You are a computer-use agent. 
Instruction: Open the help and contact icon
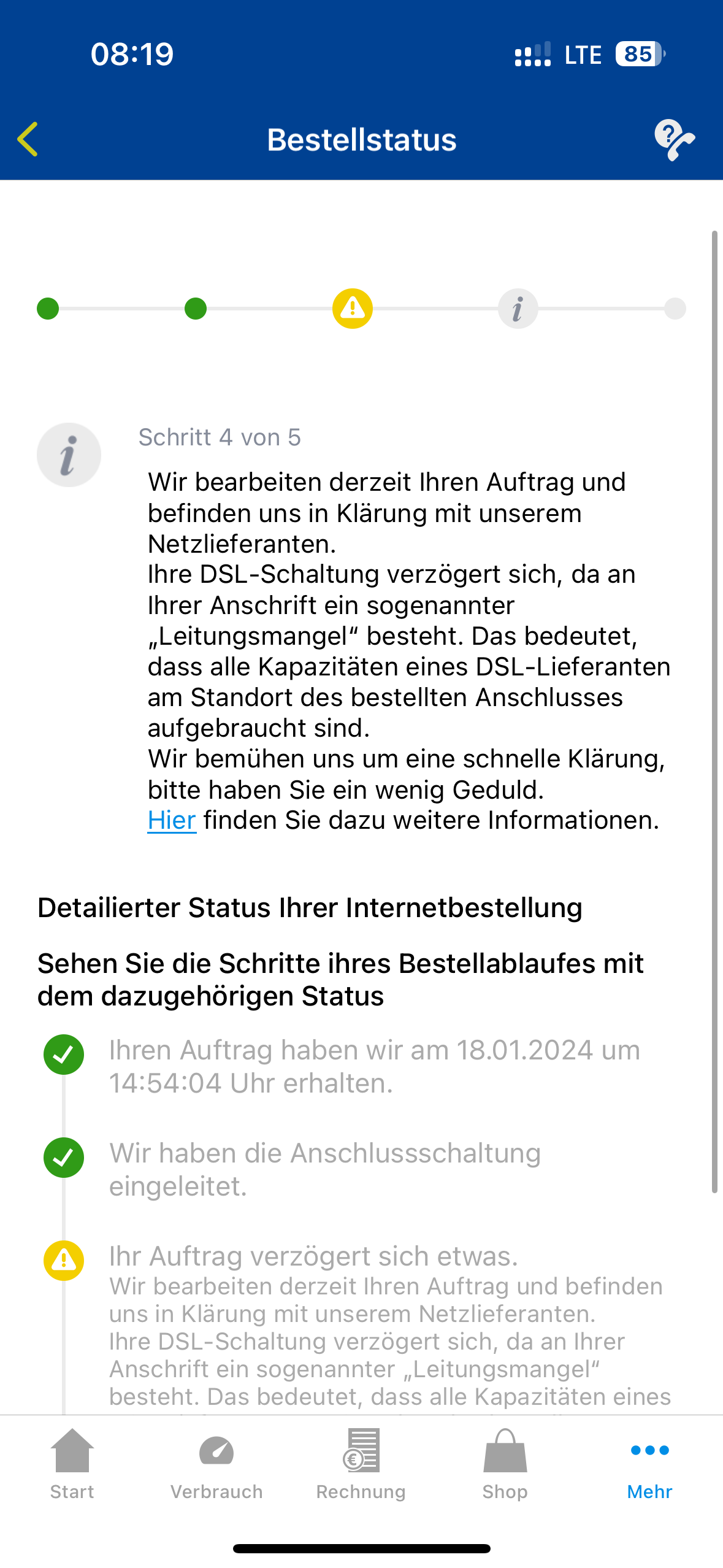(673, 140)
